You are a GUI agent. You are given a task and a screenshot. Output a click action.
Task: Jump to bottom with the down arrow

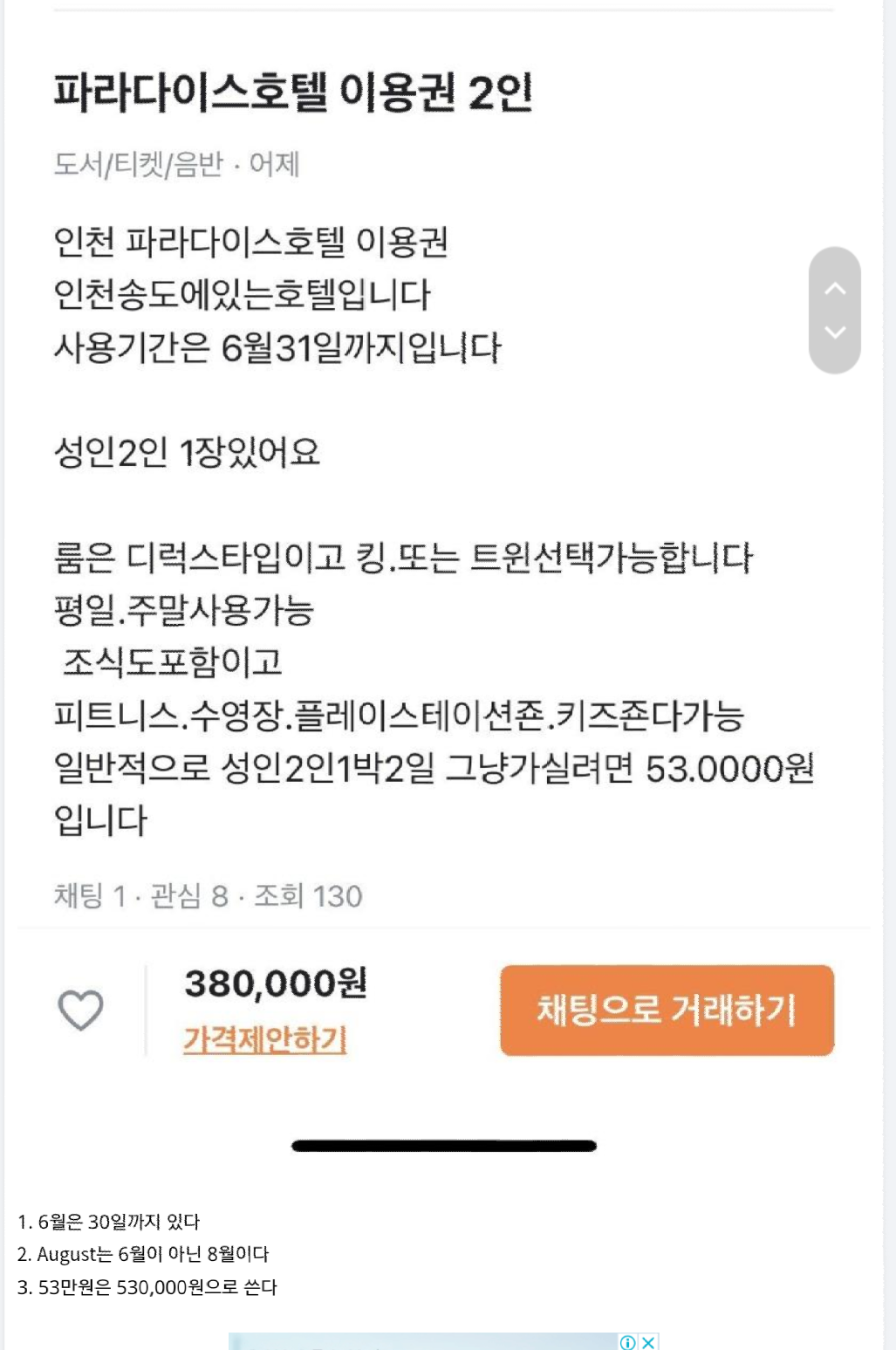click(x=835, y=332)
